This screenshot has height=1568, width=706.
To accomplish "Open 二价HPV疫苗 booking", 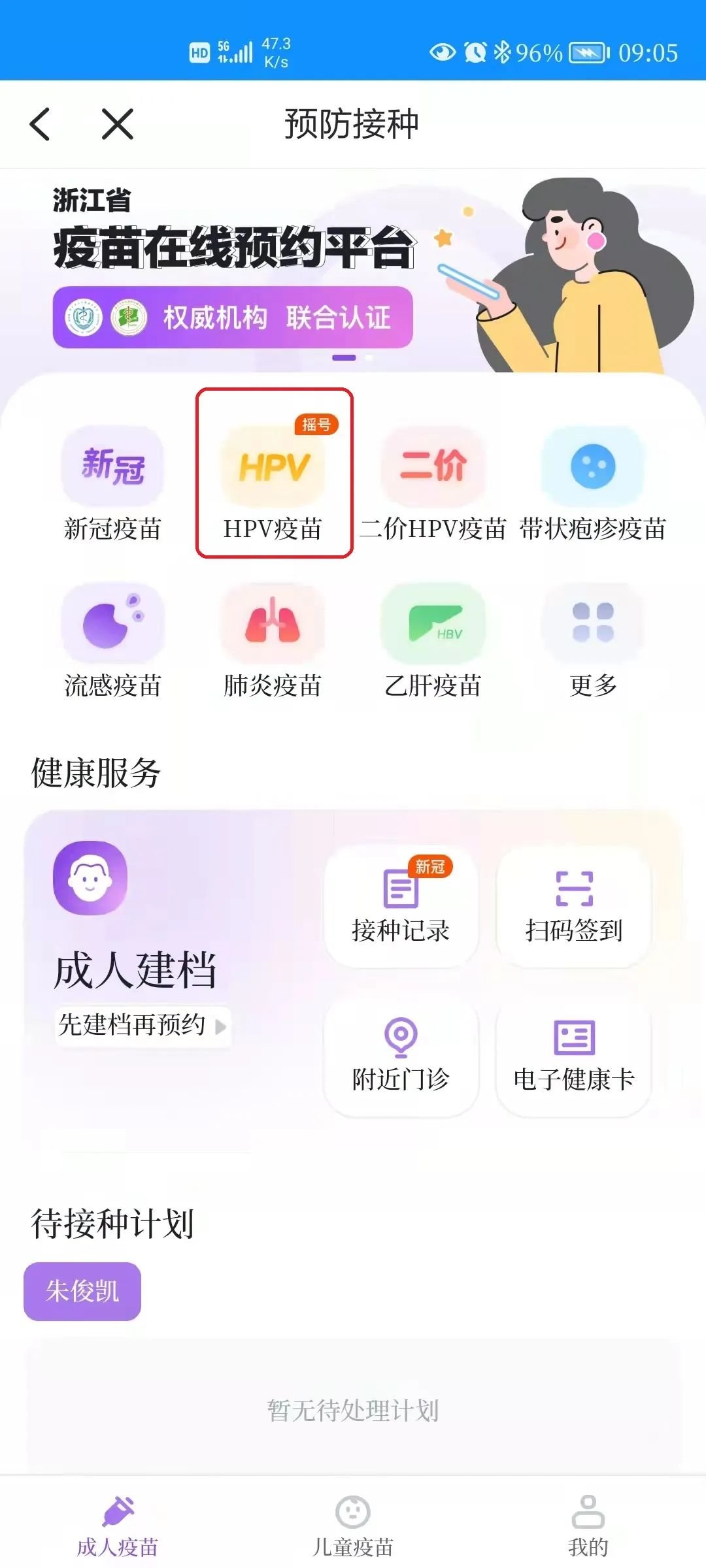I will click(x=433, y=483).
